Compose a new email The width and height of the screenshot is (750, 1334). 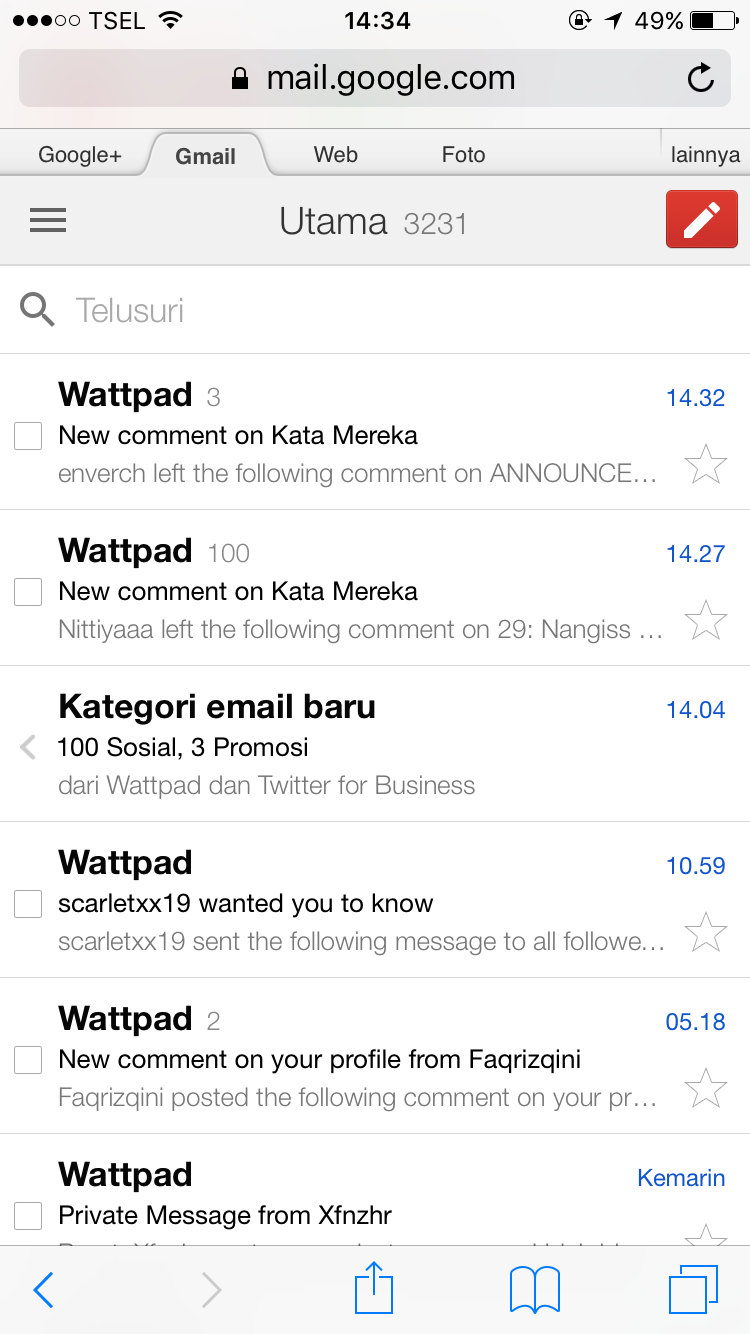point(701,220)
